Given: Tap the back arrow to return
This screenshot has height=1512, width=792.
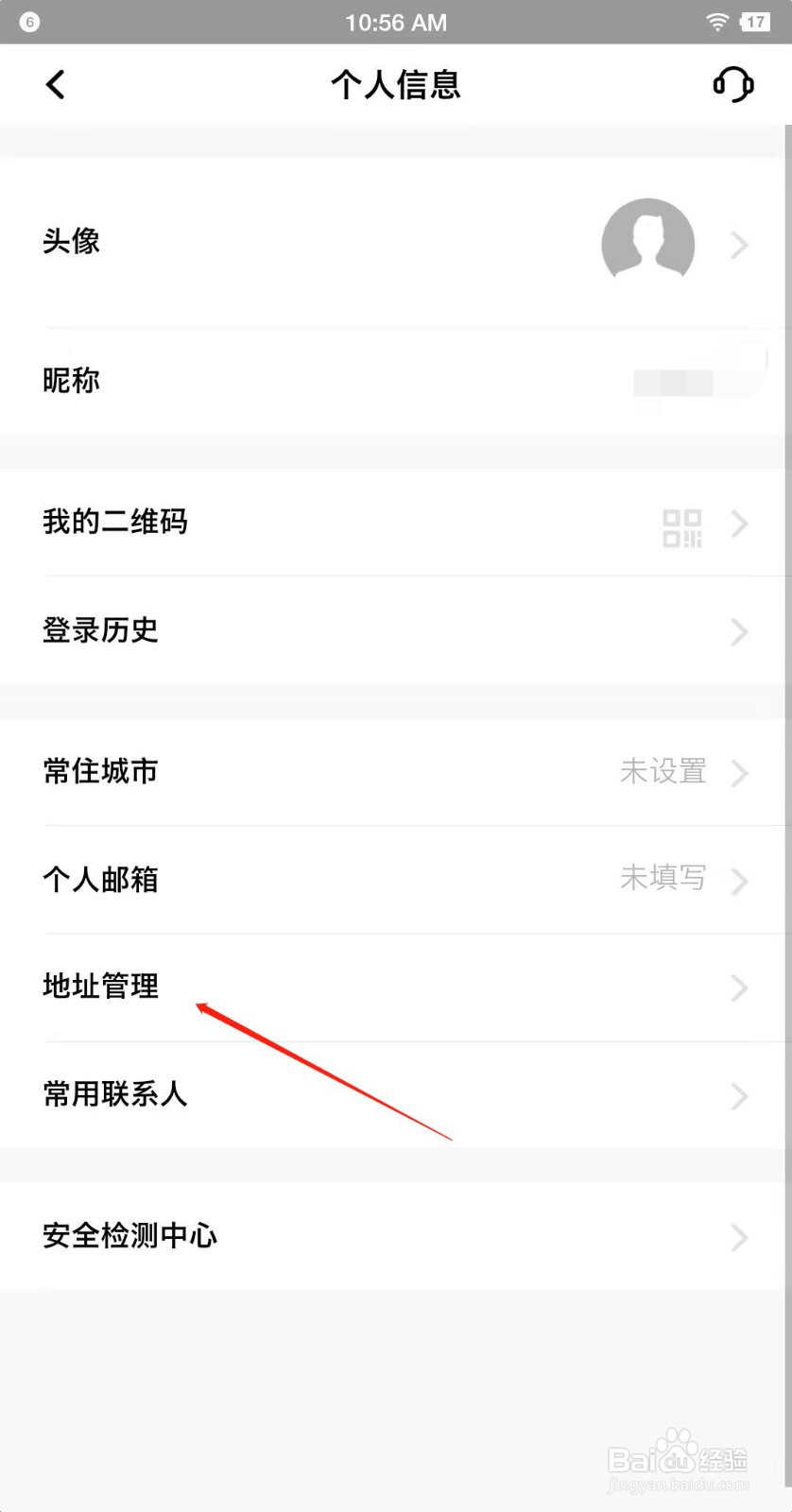Looking at the screenshot, I should tap(55, 84).
